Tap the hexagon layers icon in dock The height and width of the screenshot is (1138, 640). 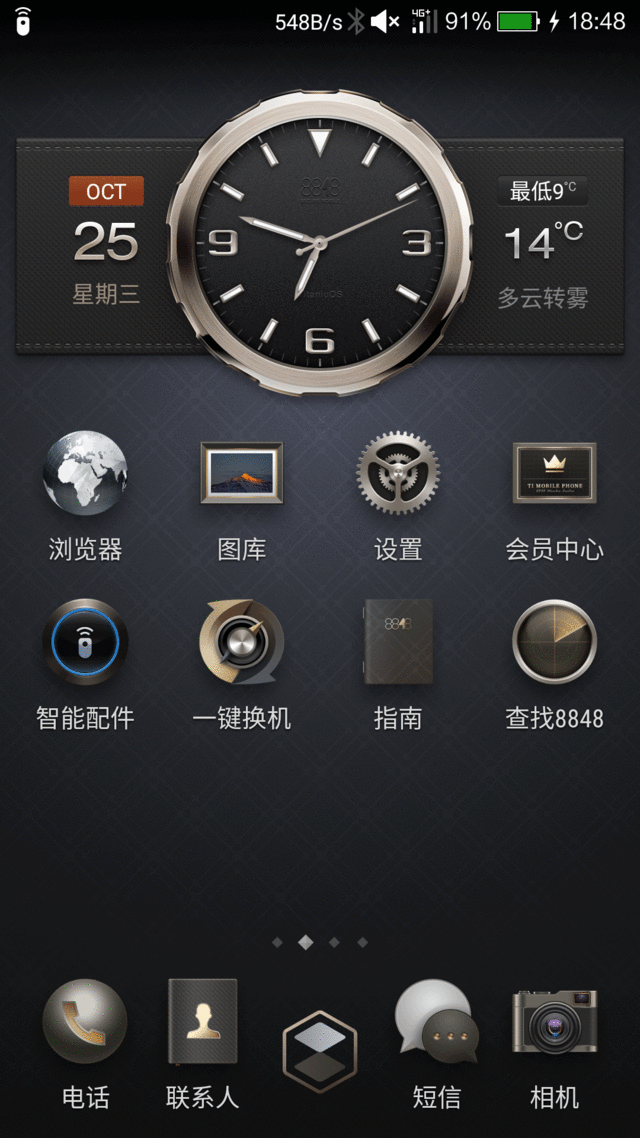click(x=320, y=1052)
